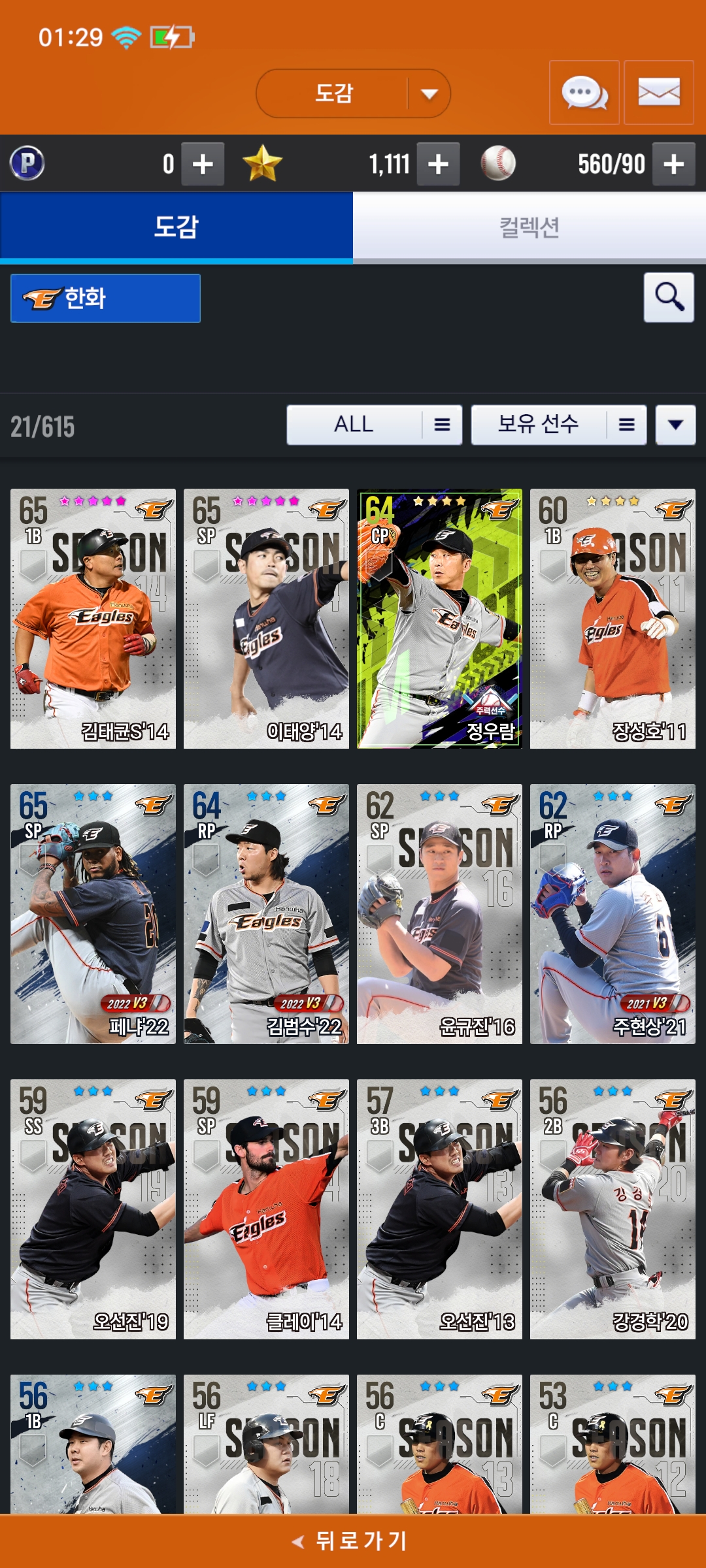This screenshot has height=1568, width=706.
Task: View the 정우람 CP card
Action: (439, 618)
